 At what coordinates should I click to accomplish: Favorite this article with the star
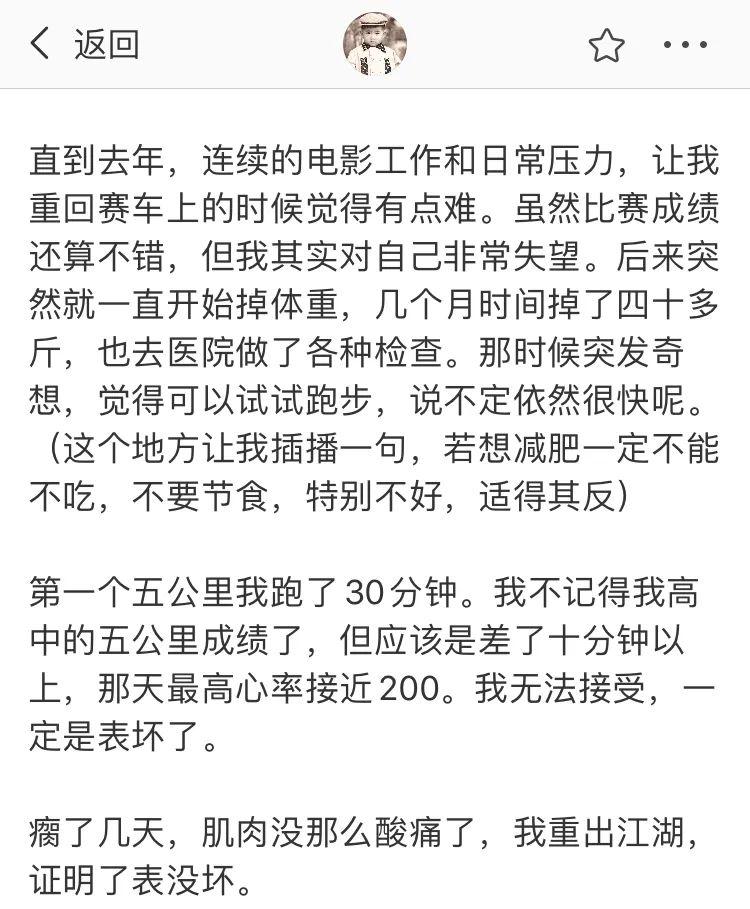point(606,46)
